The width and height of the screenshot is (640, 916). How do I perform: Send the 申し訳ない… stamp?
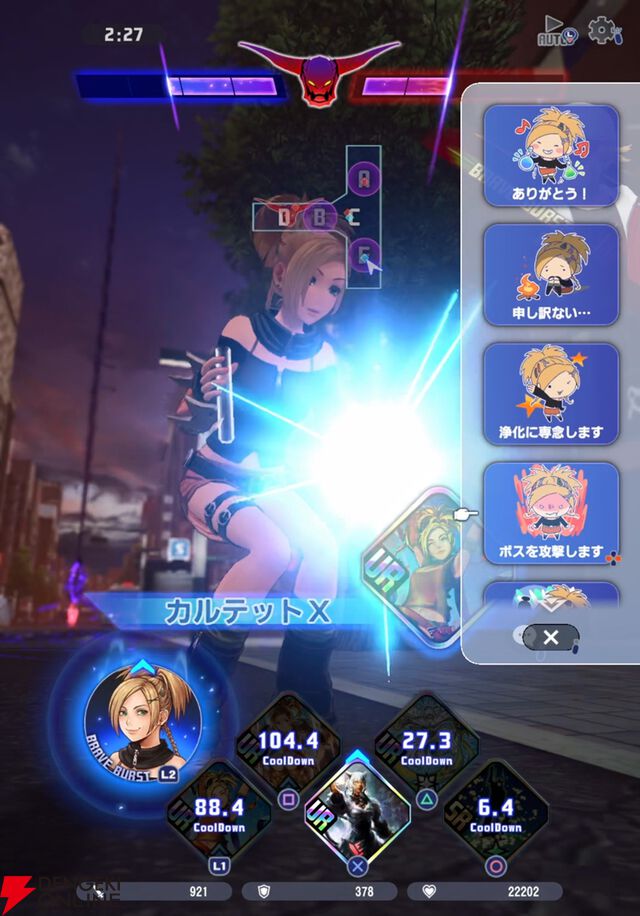pos(551,275)
